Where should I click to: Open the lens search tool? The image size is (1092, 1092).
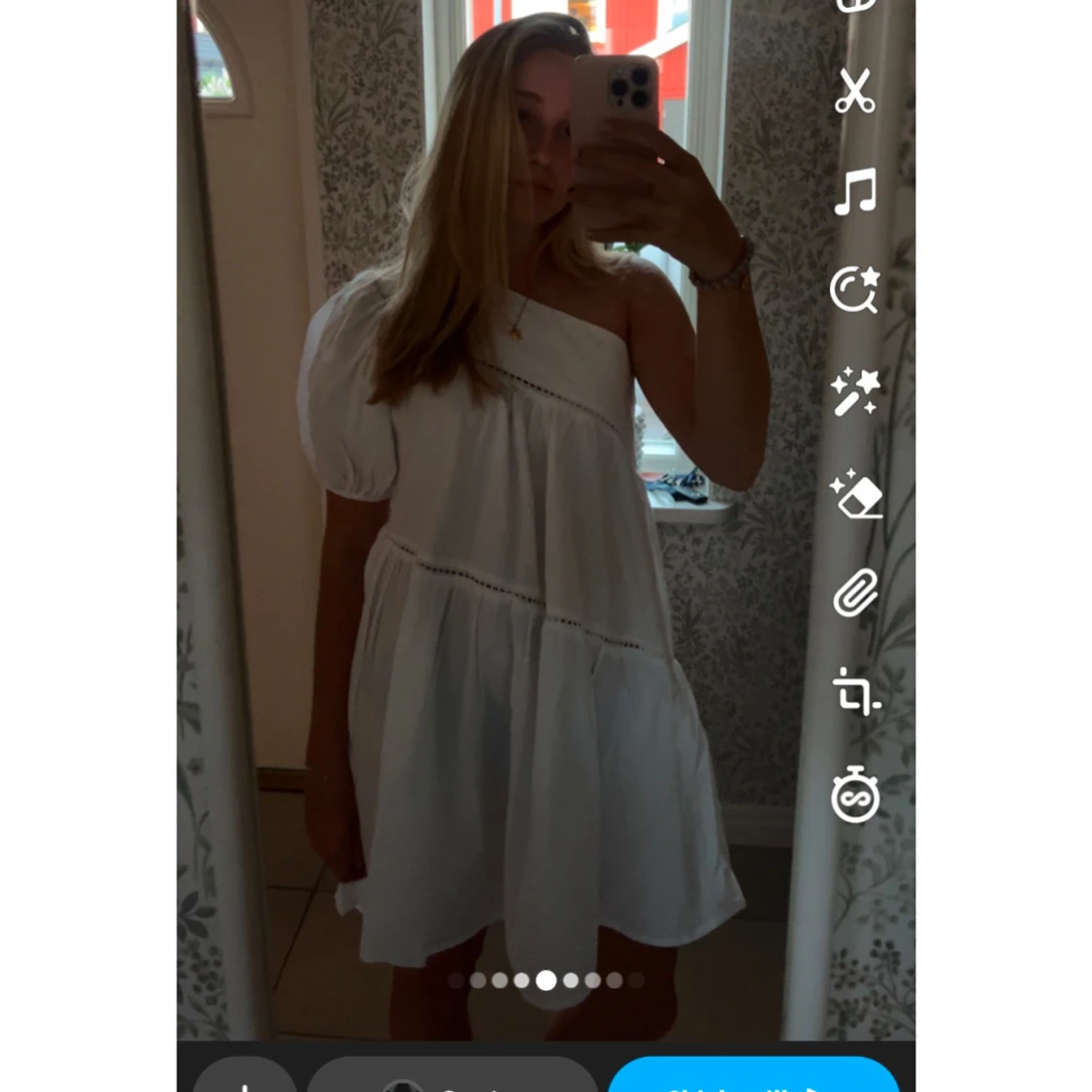tap(854, 289)
